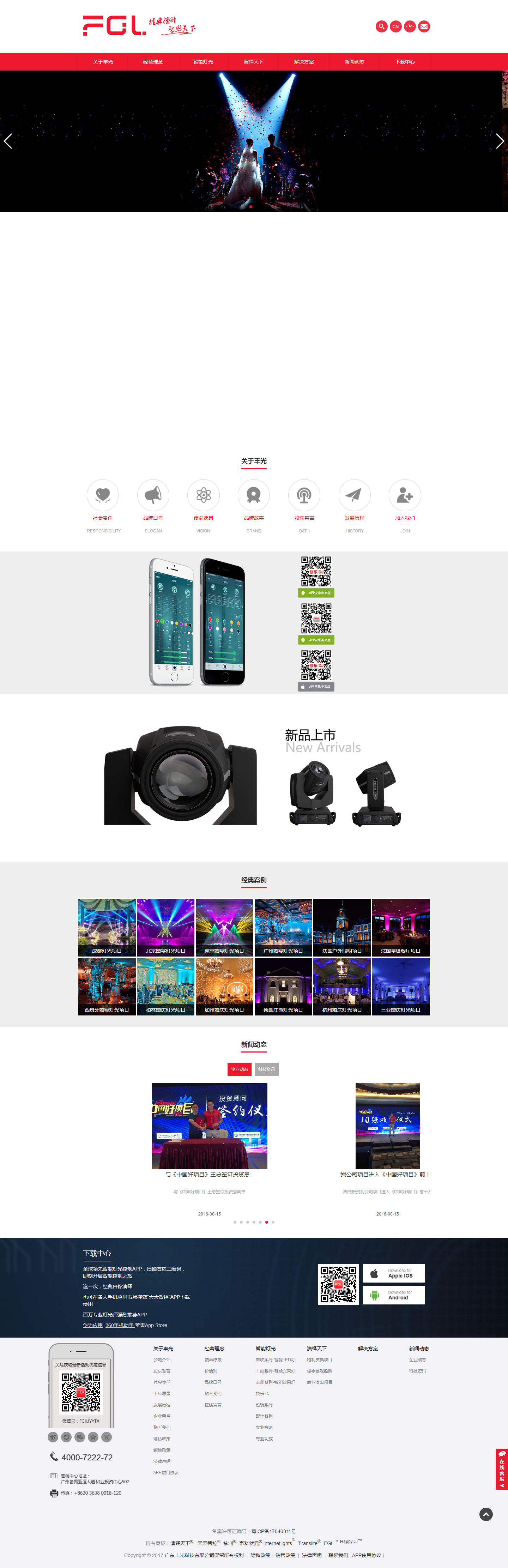Viewport: 508px width, 1568px height.
Task: Tap the CN language switch icon
Action: [395, 26]
